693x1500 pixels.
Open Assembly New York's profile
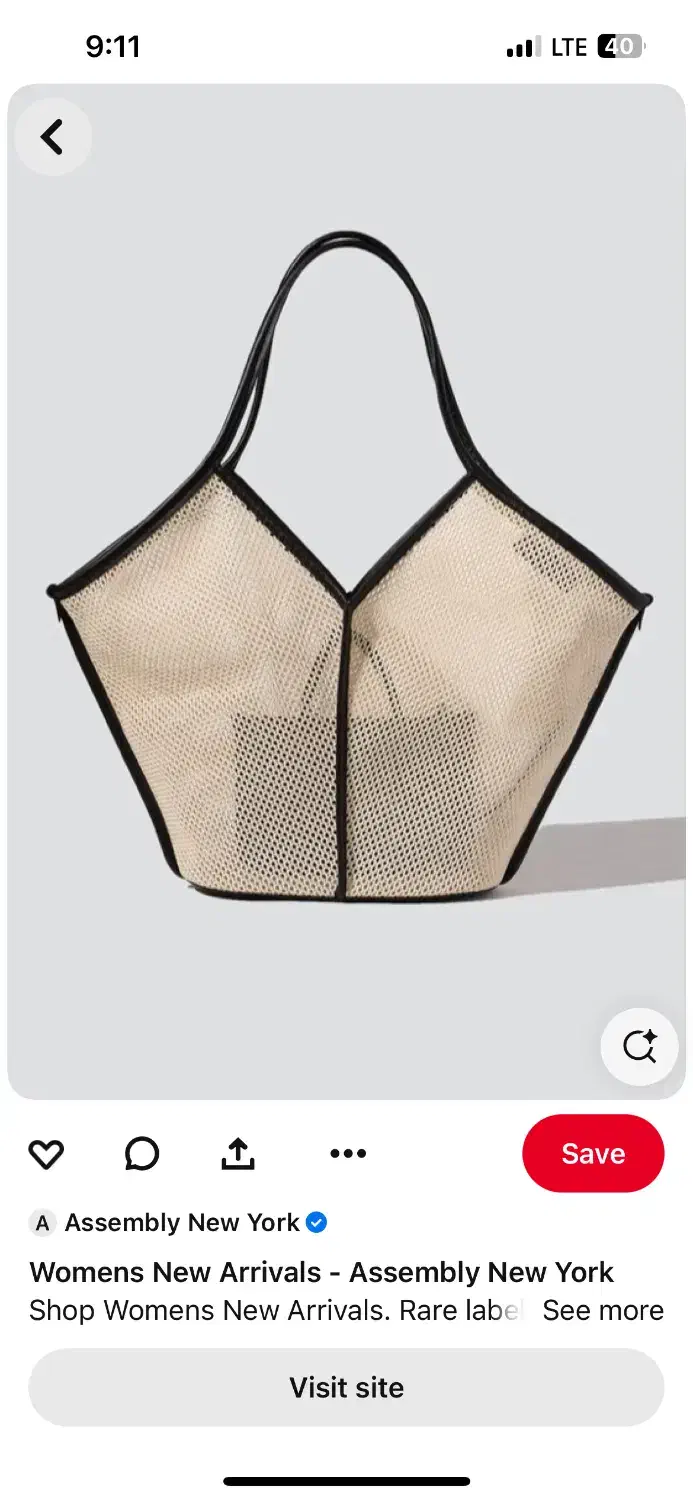[x=181, y=1222]
